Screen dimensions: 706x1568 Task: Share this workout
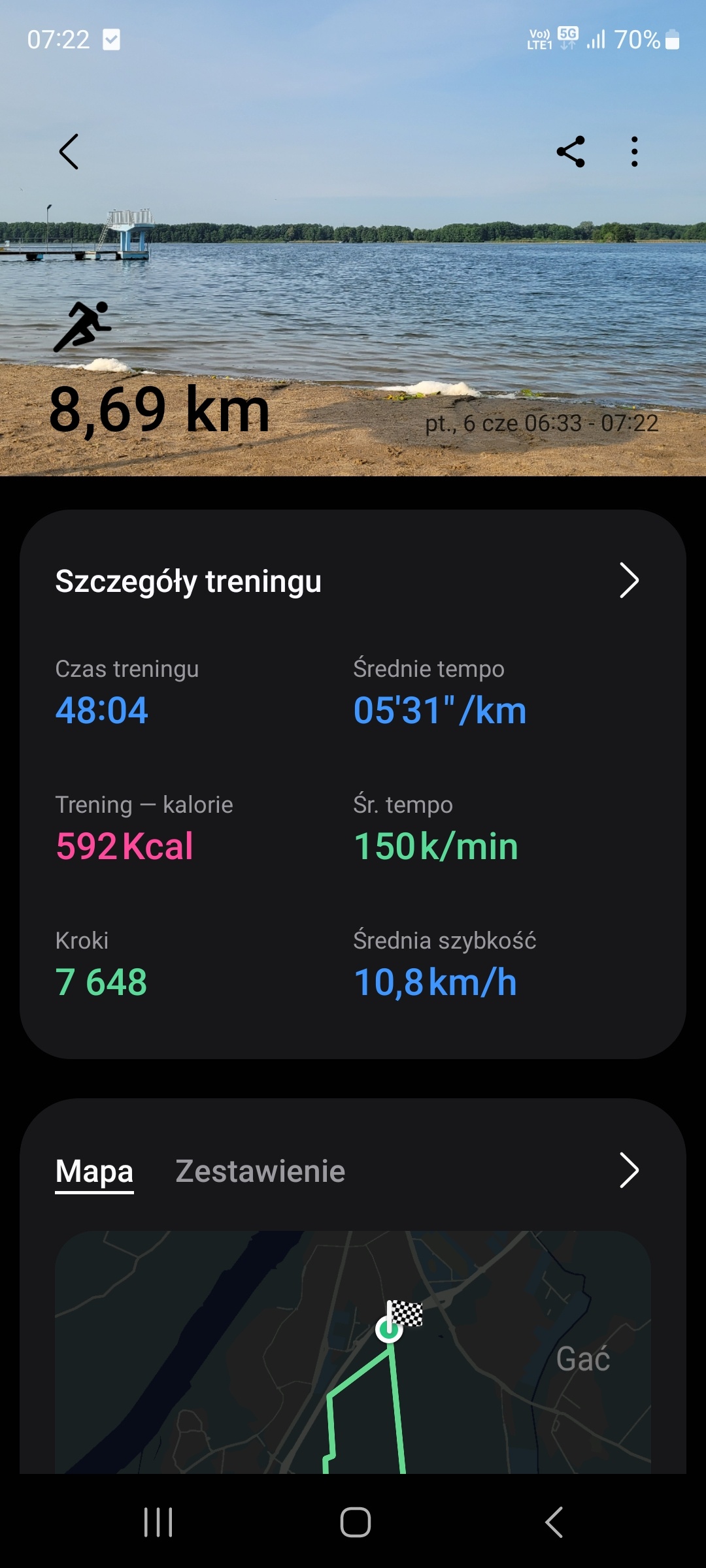pyautogui.click(x=571, y=152)
